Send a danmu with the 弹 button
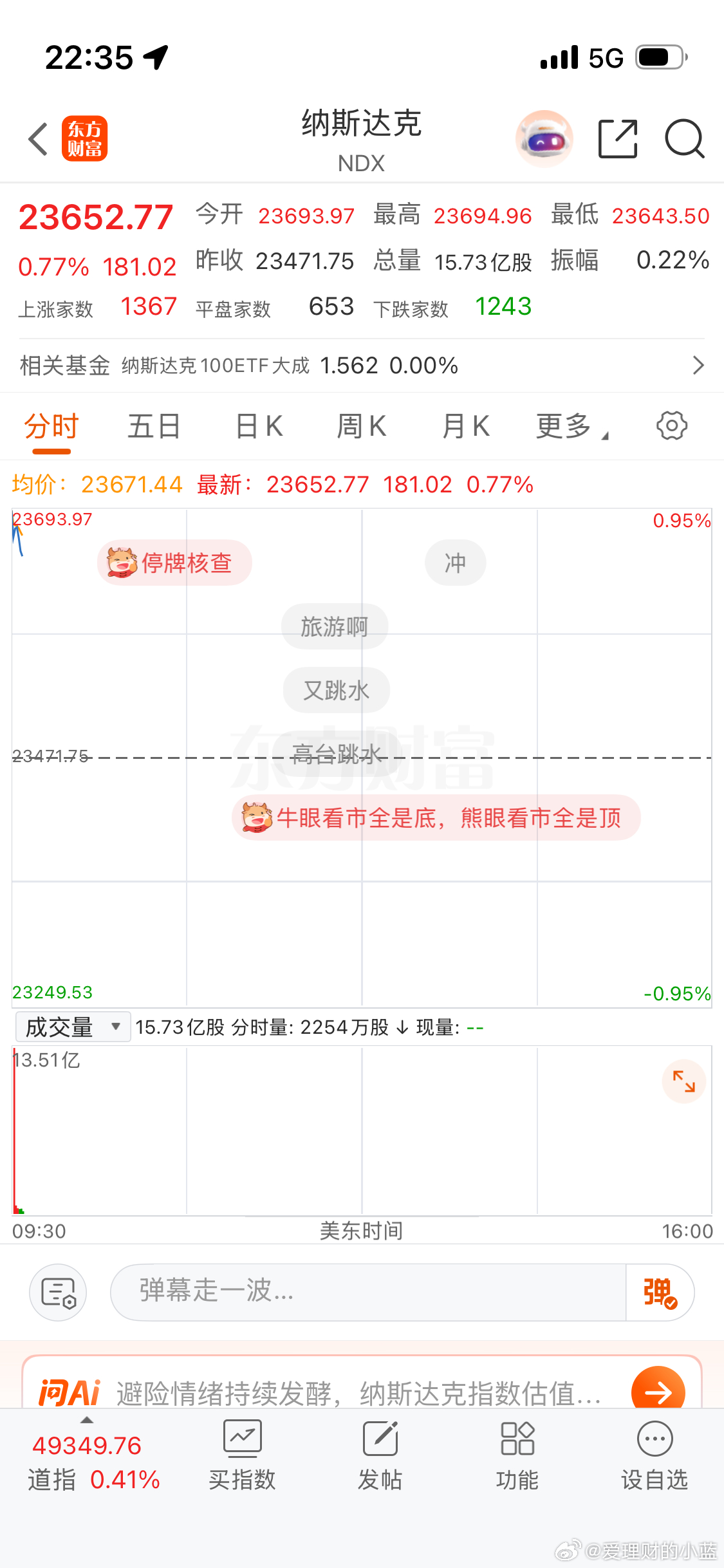Screen dimensions: 724x1568 [x=658, y=1292]
